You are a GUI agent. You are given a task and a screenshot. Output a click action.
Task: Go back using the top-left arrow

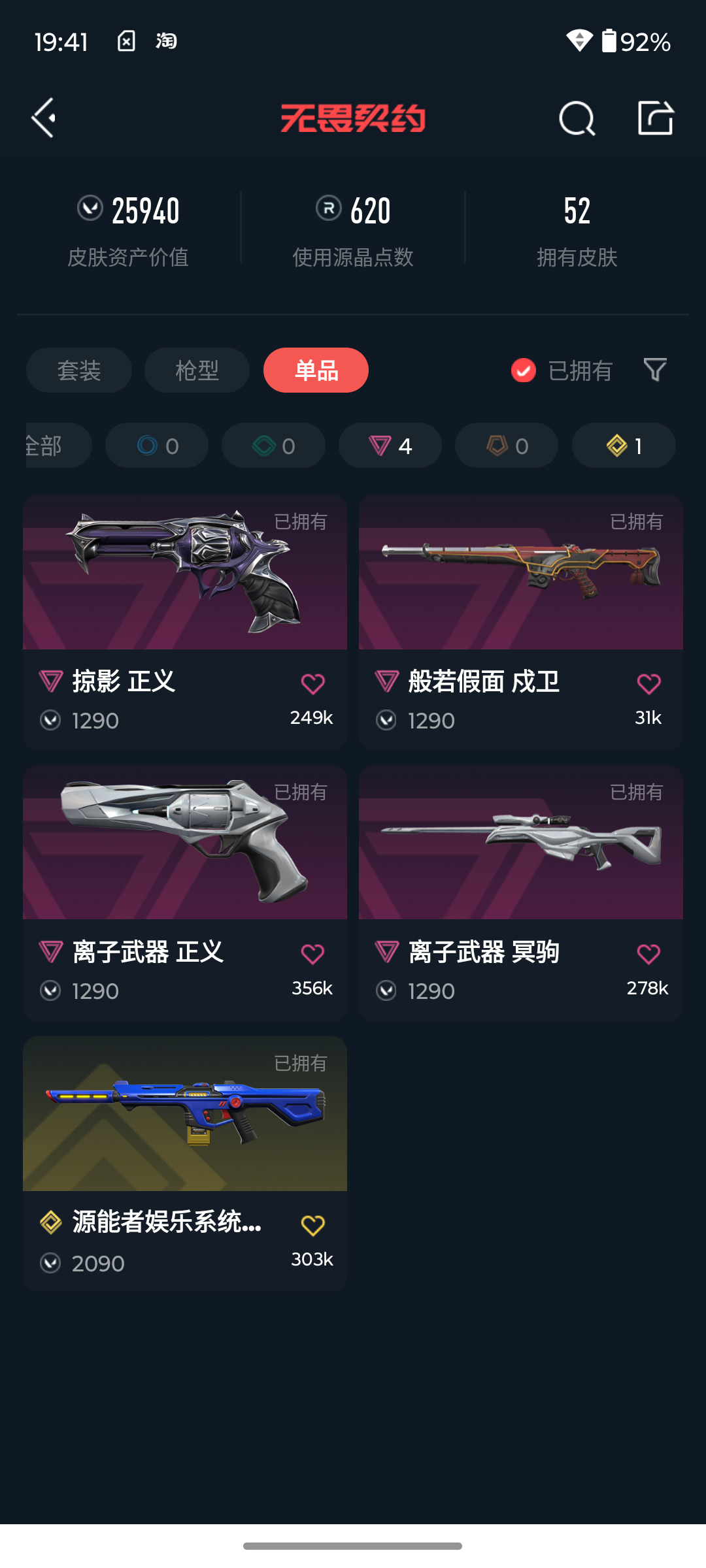click(x=44, y=118)
